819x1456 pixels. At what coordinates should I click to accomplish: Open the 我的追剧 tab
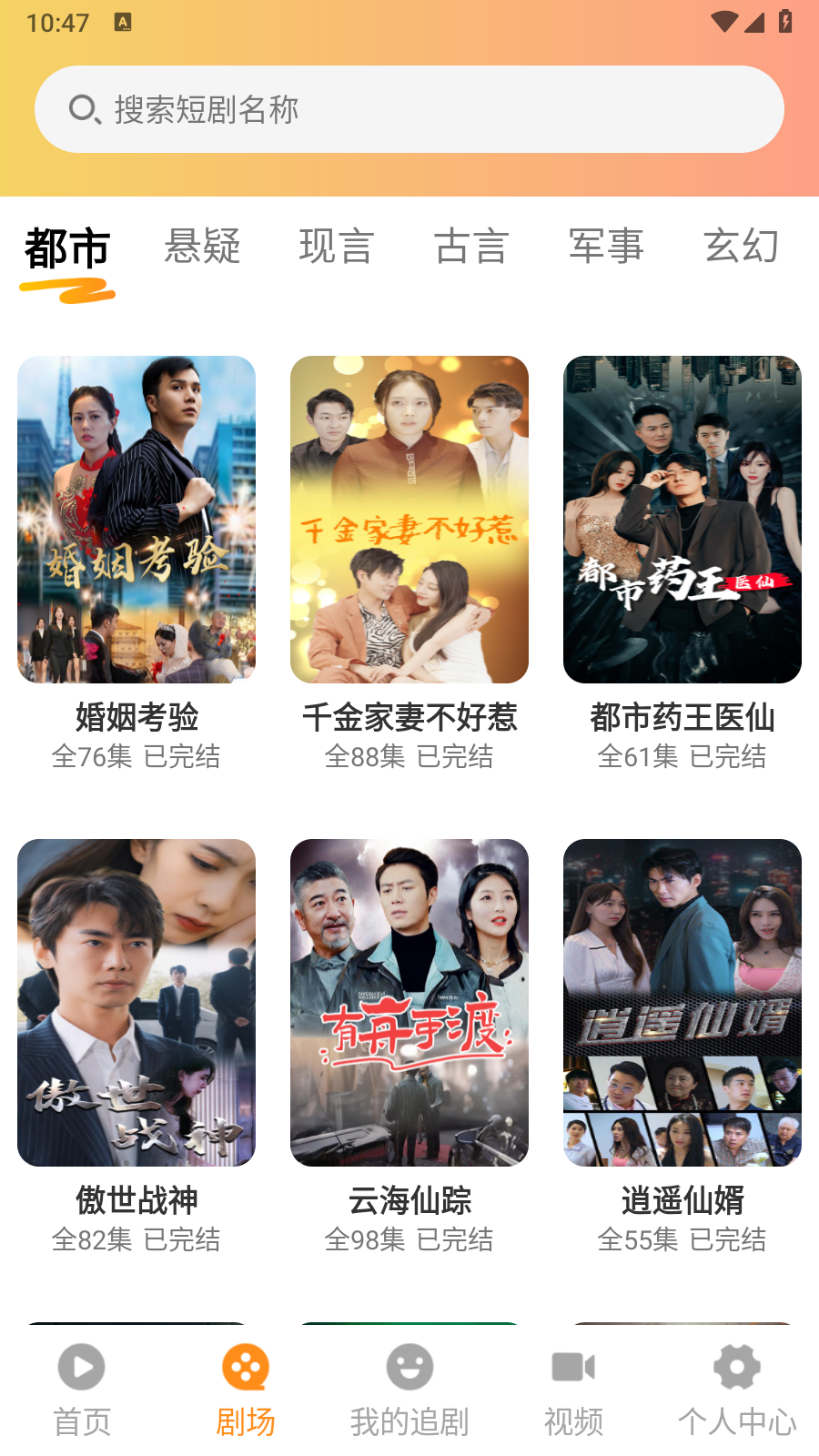point(409,1390)
